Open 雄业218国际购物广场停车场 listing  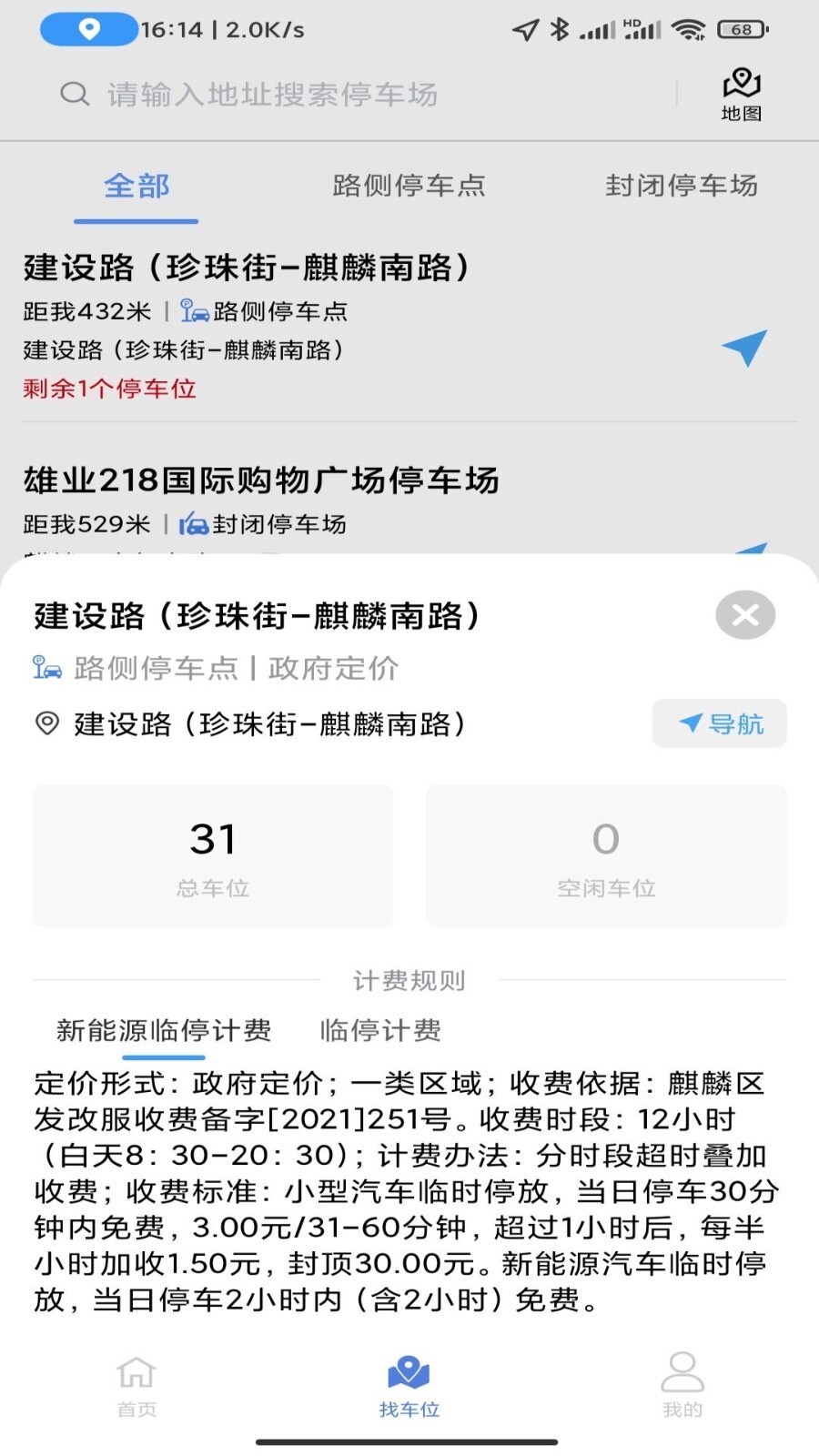point(261,480)
